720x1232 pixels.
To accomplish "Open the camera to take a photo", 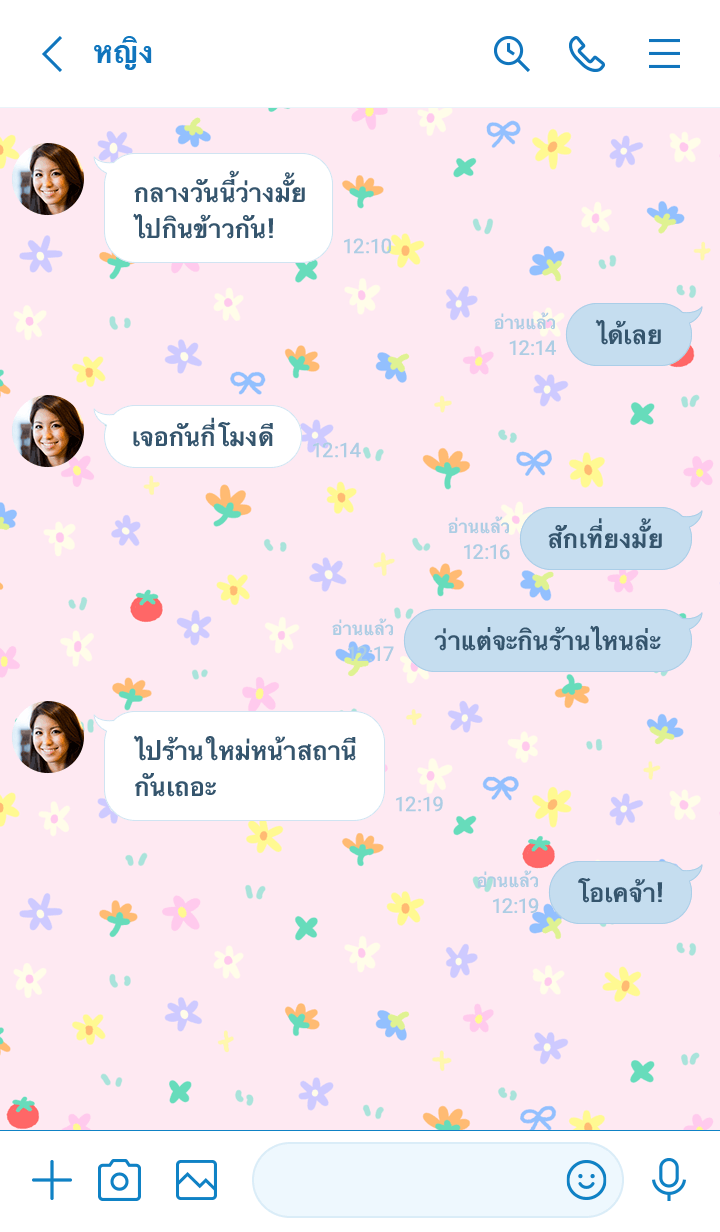I will 119,1181.
